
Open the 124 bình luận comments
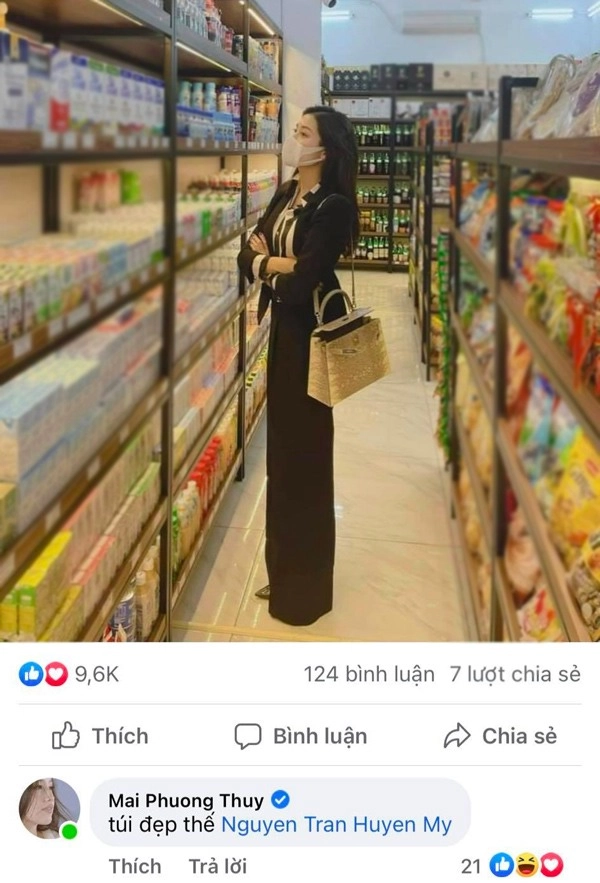[x=369, y=674]
